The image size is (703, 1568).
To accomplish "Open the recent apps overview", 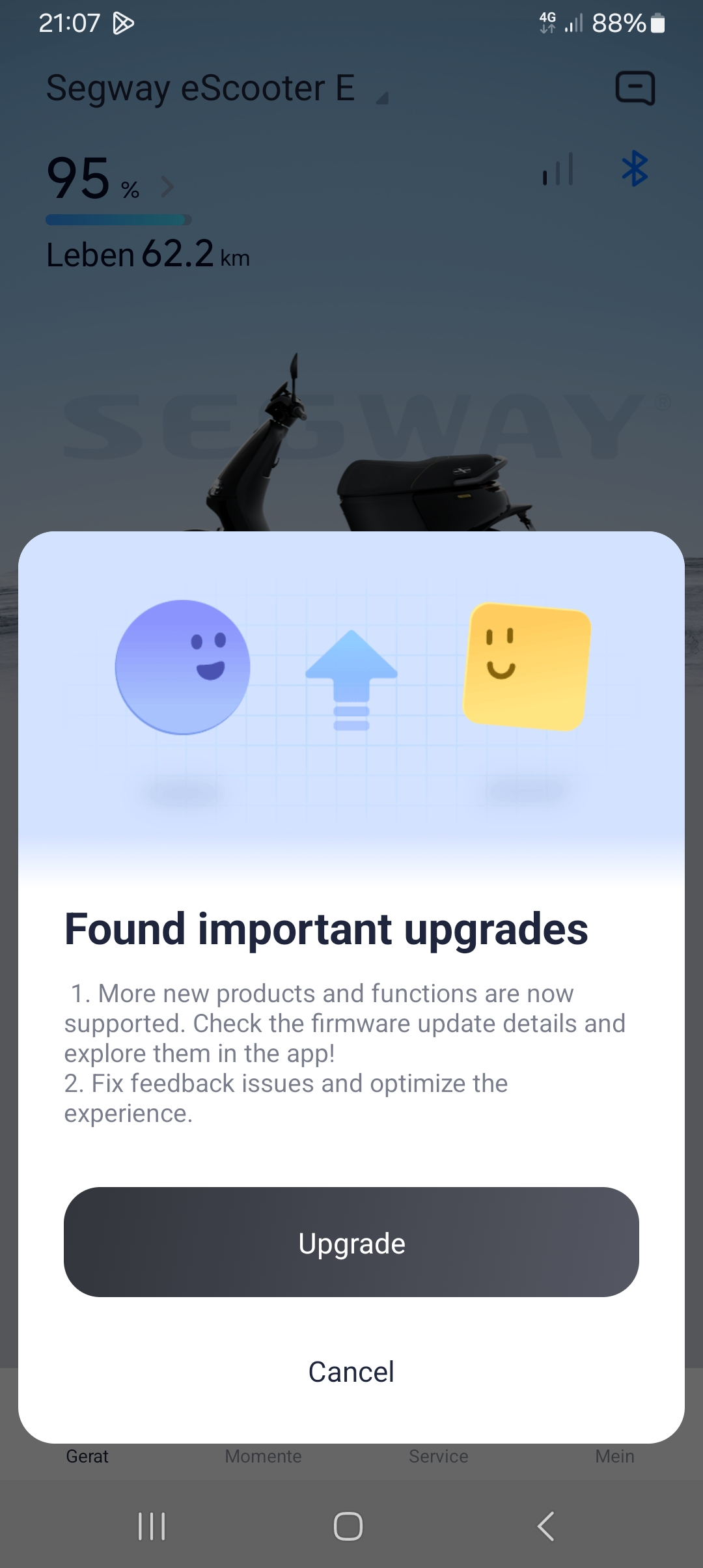I will pos(152,1526).
